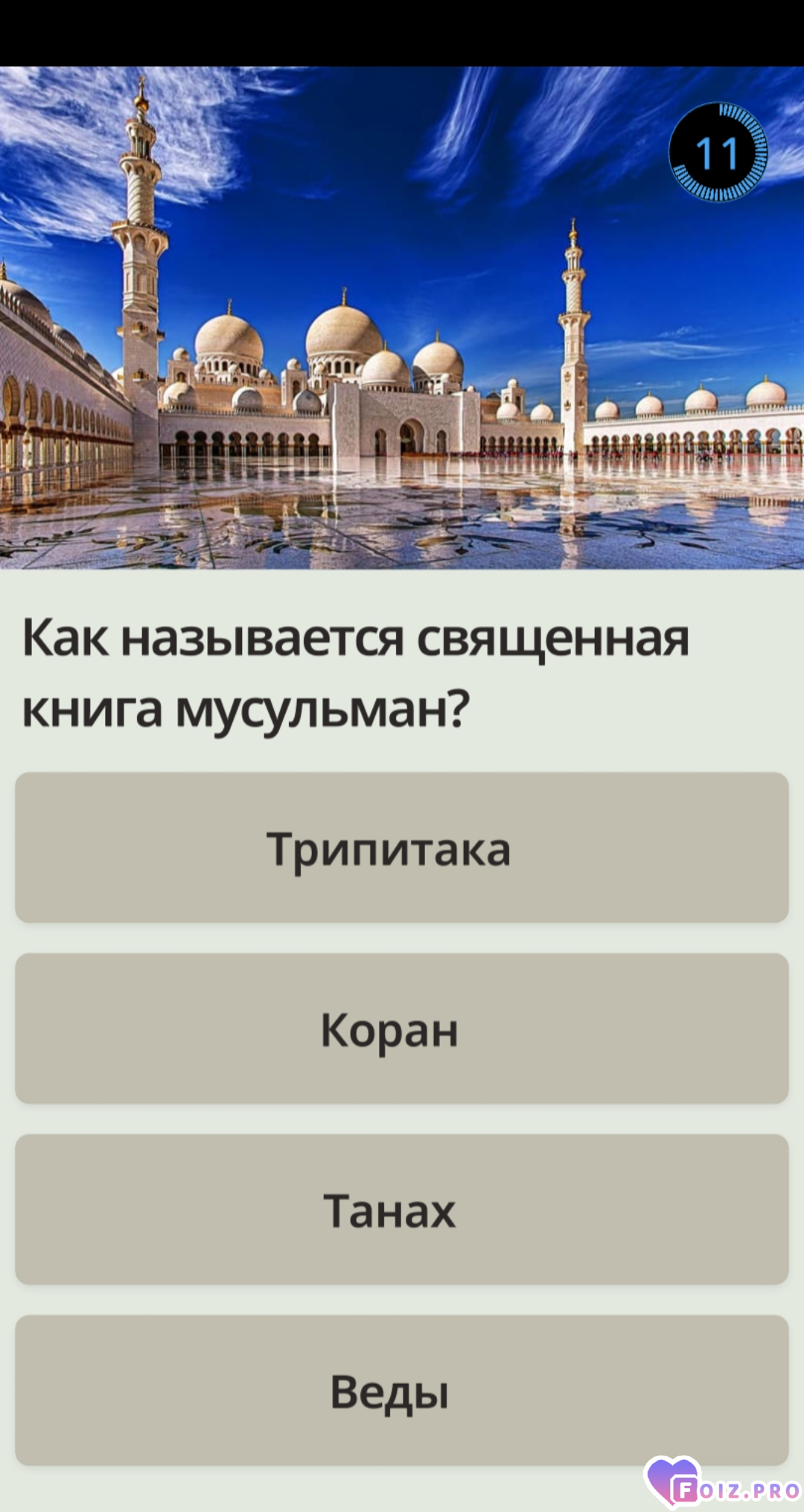Choose Коран as the answer
The image size is (804, 1512).
[402, 1028]
